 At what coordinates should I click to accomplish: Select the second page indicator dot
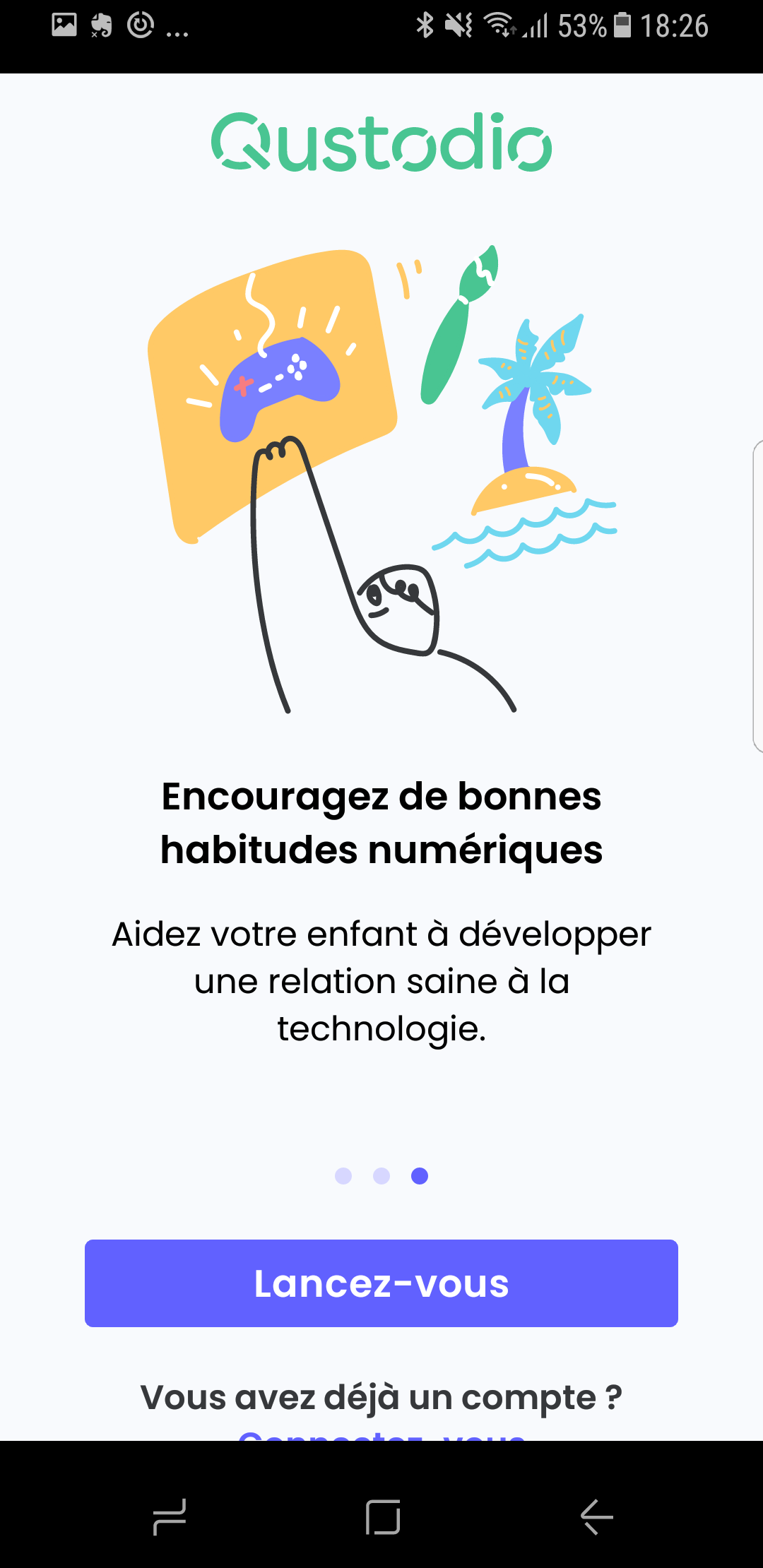point(381,1175)
